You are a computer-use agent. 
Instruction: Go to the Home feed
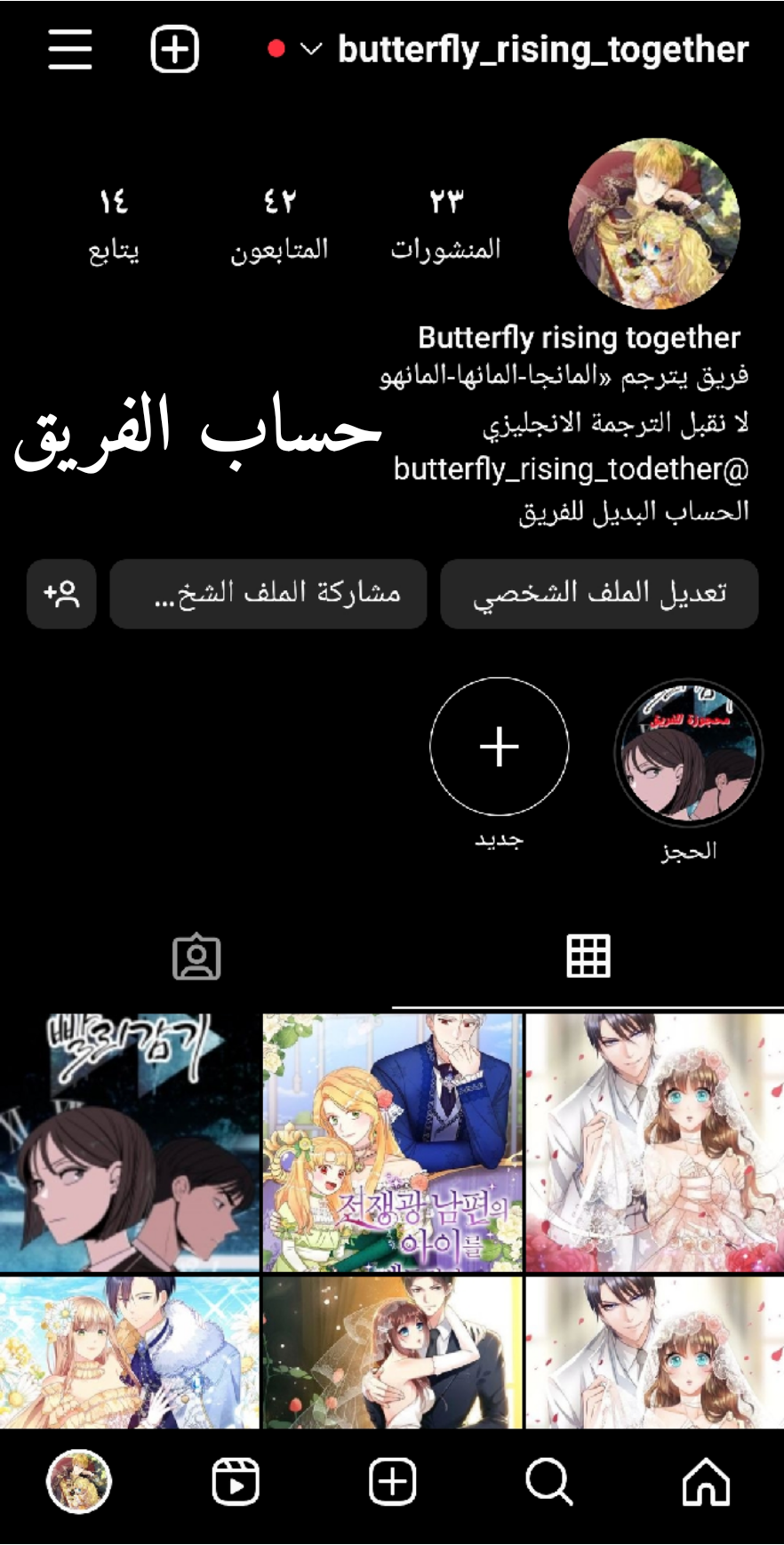pos(706,1483)
